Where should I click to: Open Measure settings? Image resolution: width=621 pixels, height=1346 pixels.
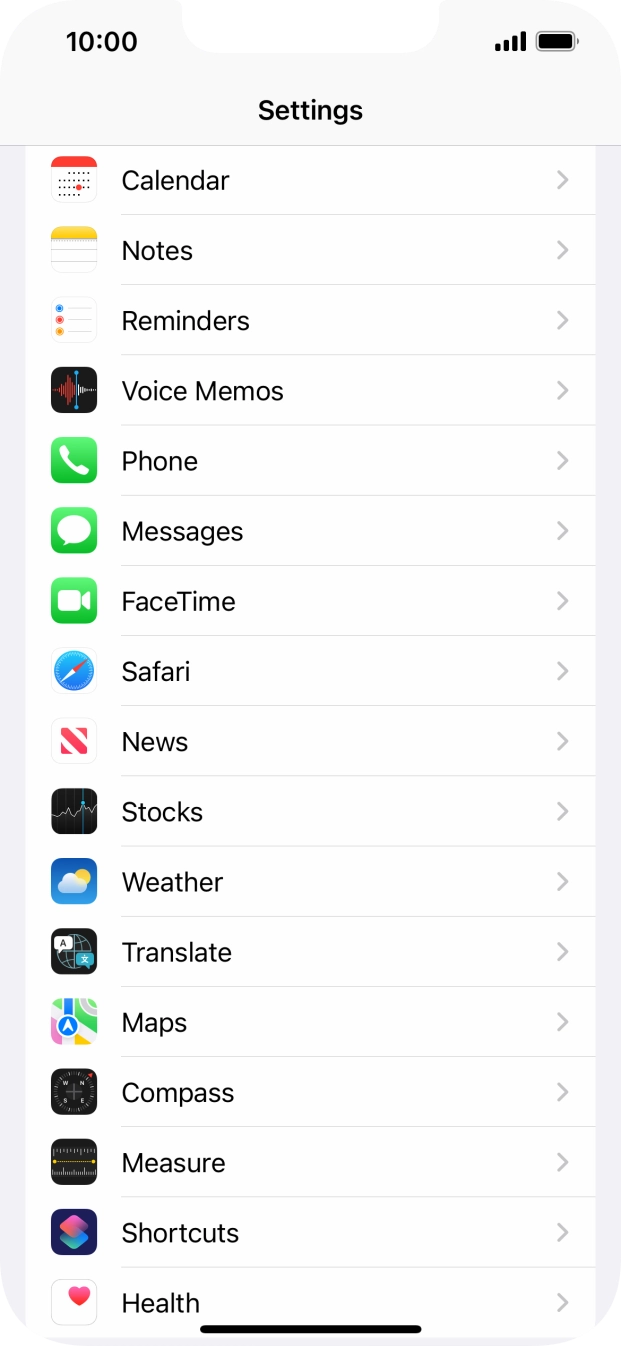coord(310,1163)
